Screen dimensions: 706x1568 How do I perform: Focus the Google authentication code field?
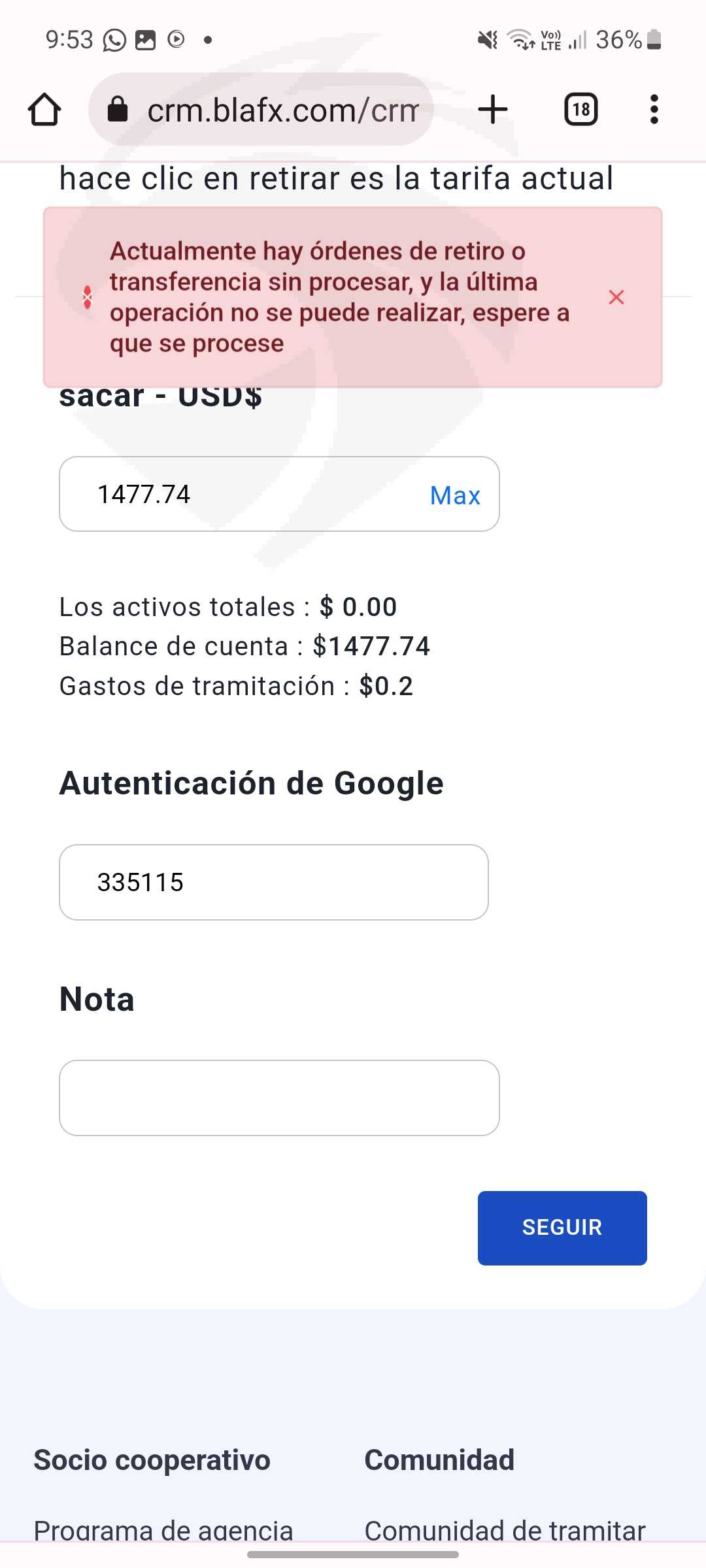click(x=273, y=882)
